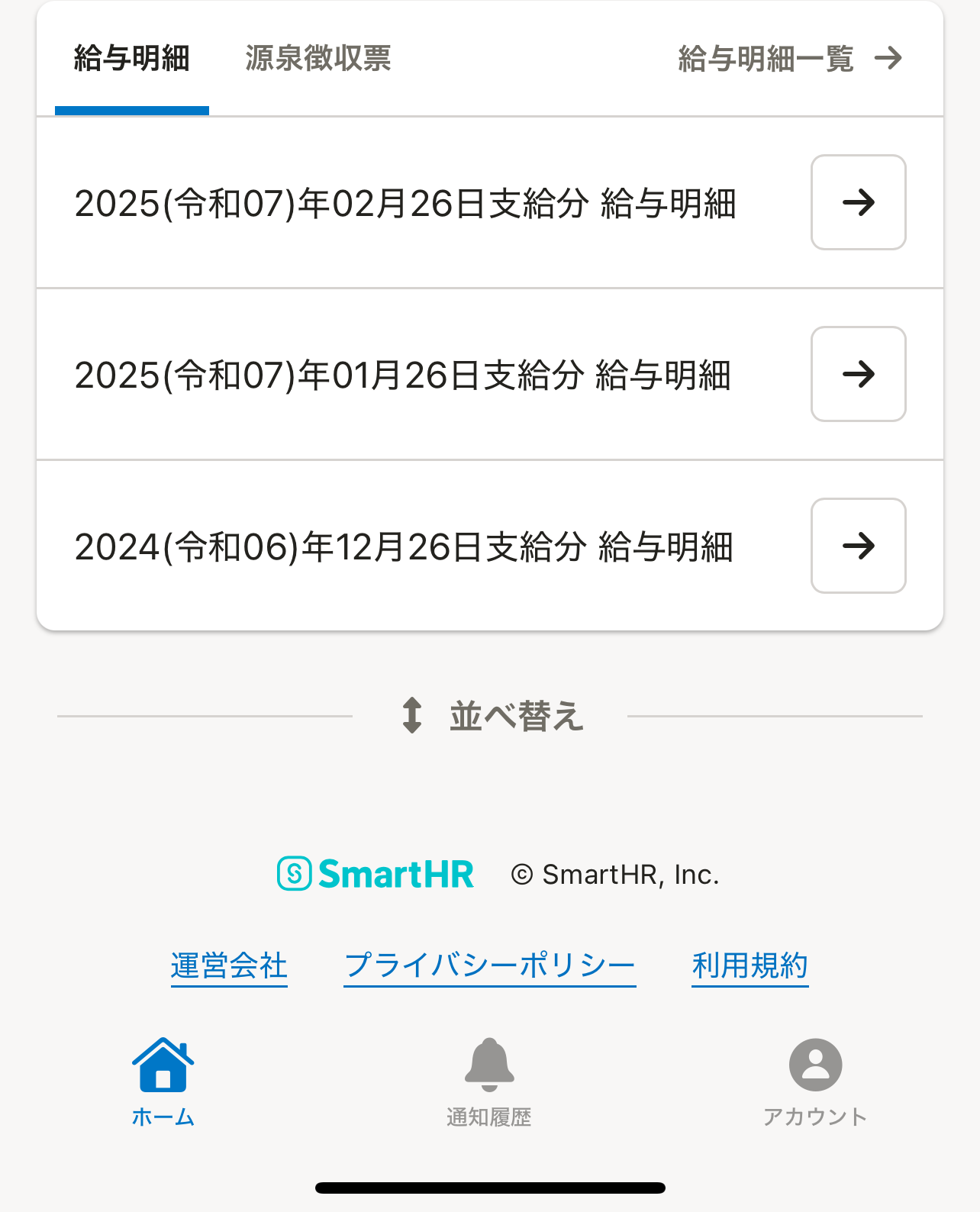
Task: Switch to the 源泉徴収票 tab
Action: click(x=318, y=59)
